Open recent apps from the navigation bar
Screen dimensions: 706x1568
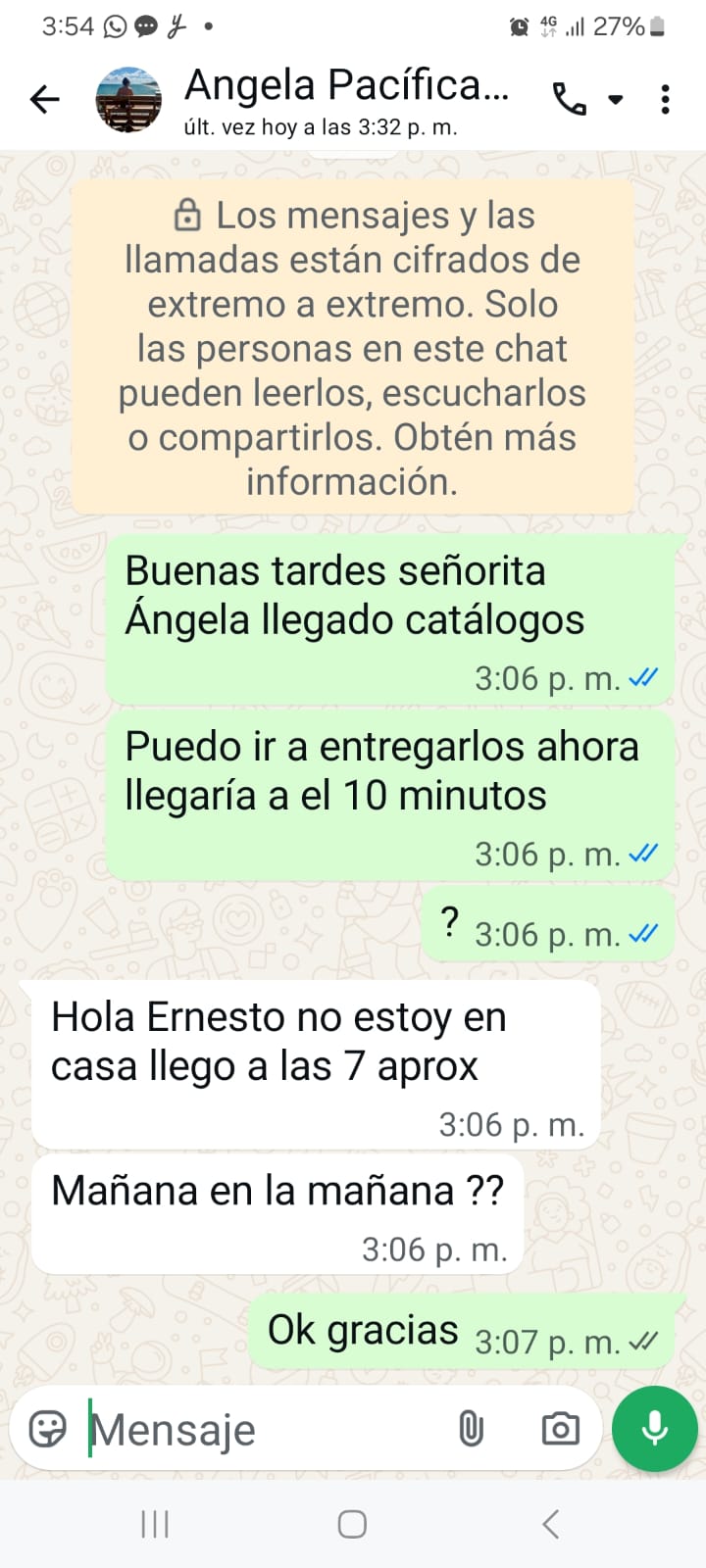pos(155,1524)
